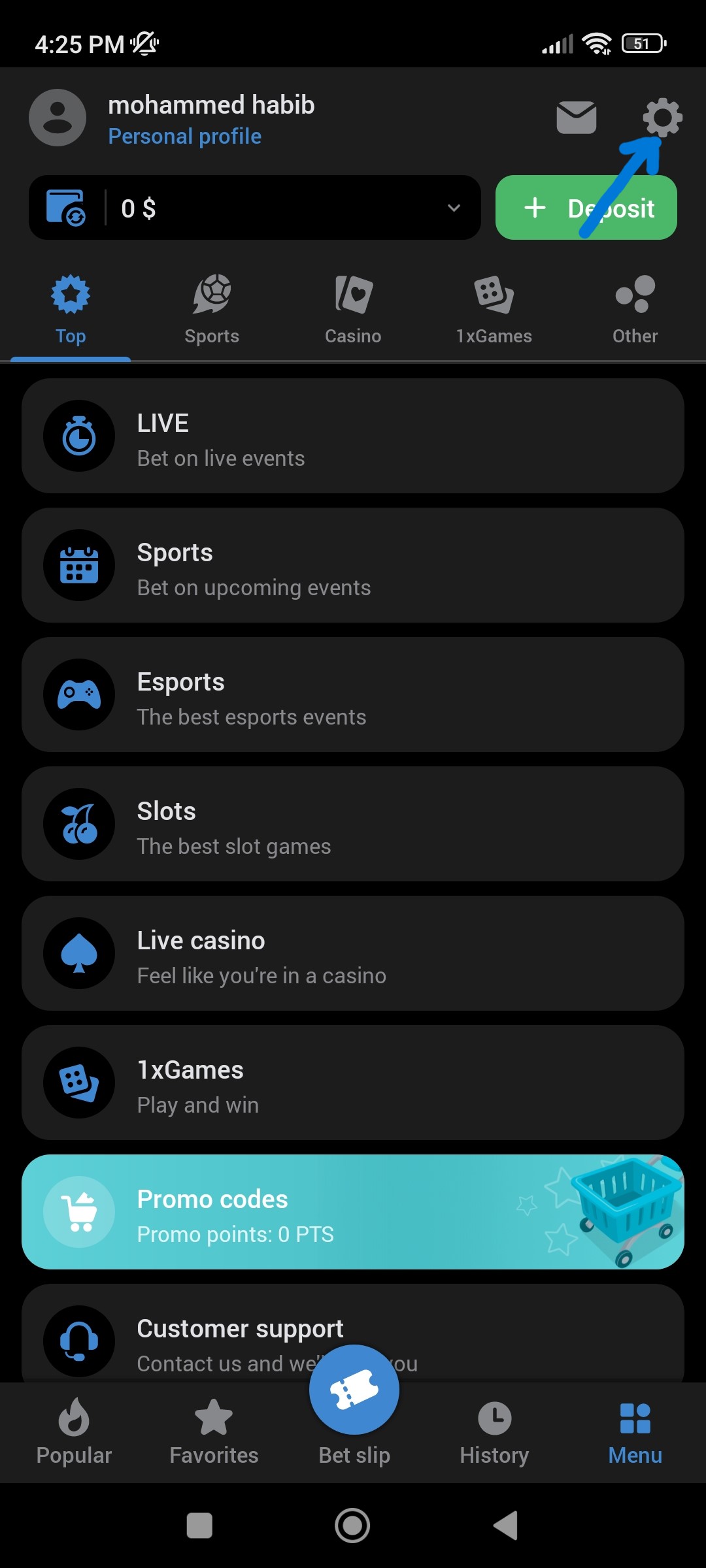Open the settings gear icon
Image resolution: width=706 pixels, height=1568 pixels.
click(x=662, y=118)
